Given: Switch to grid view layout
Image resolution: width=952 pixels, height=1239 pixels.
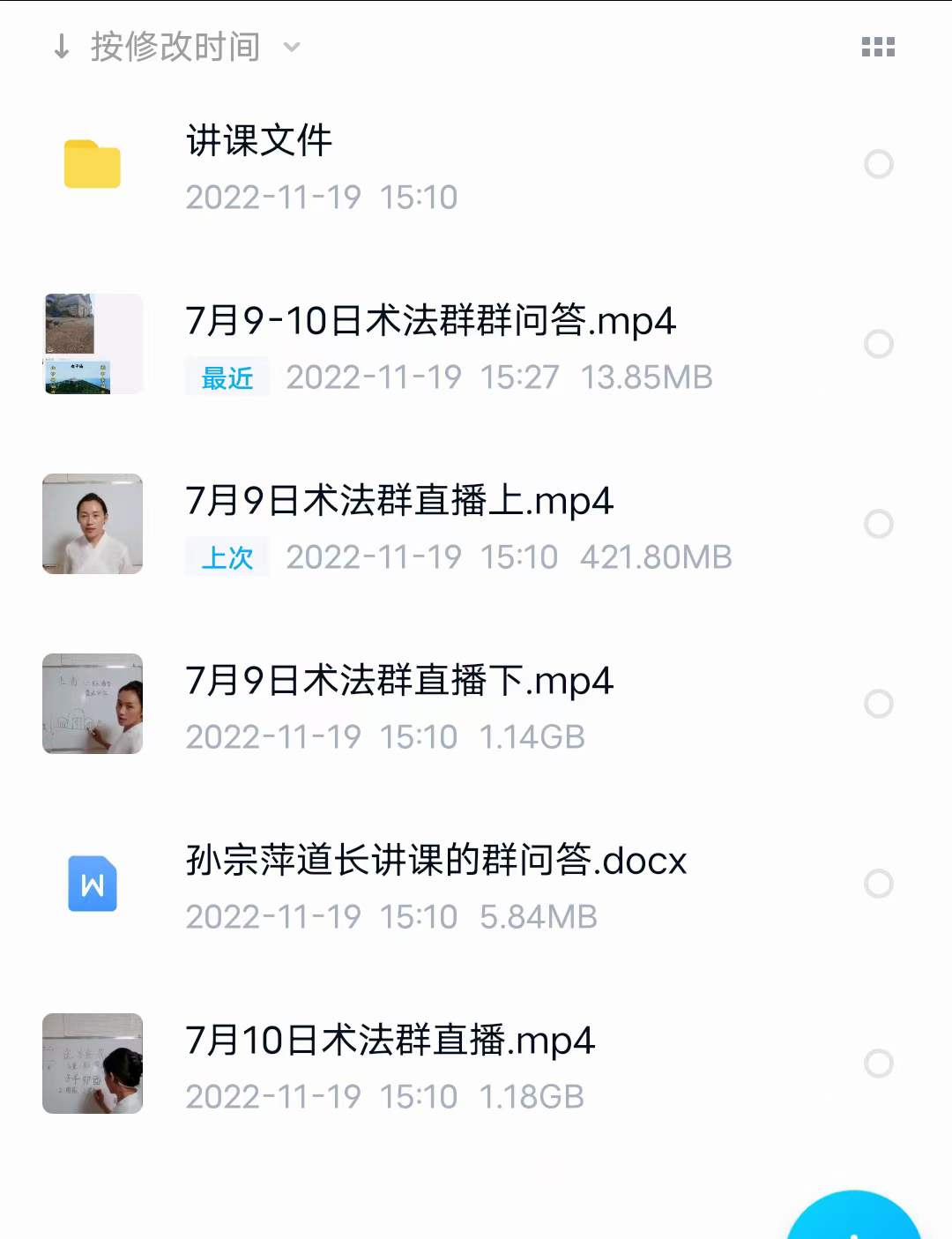Looking at the screenshot, I should point(878,46).
